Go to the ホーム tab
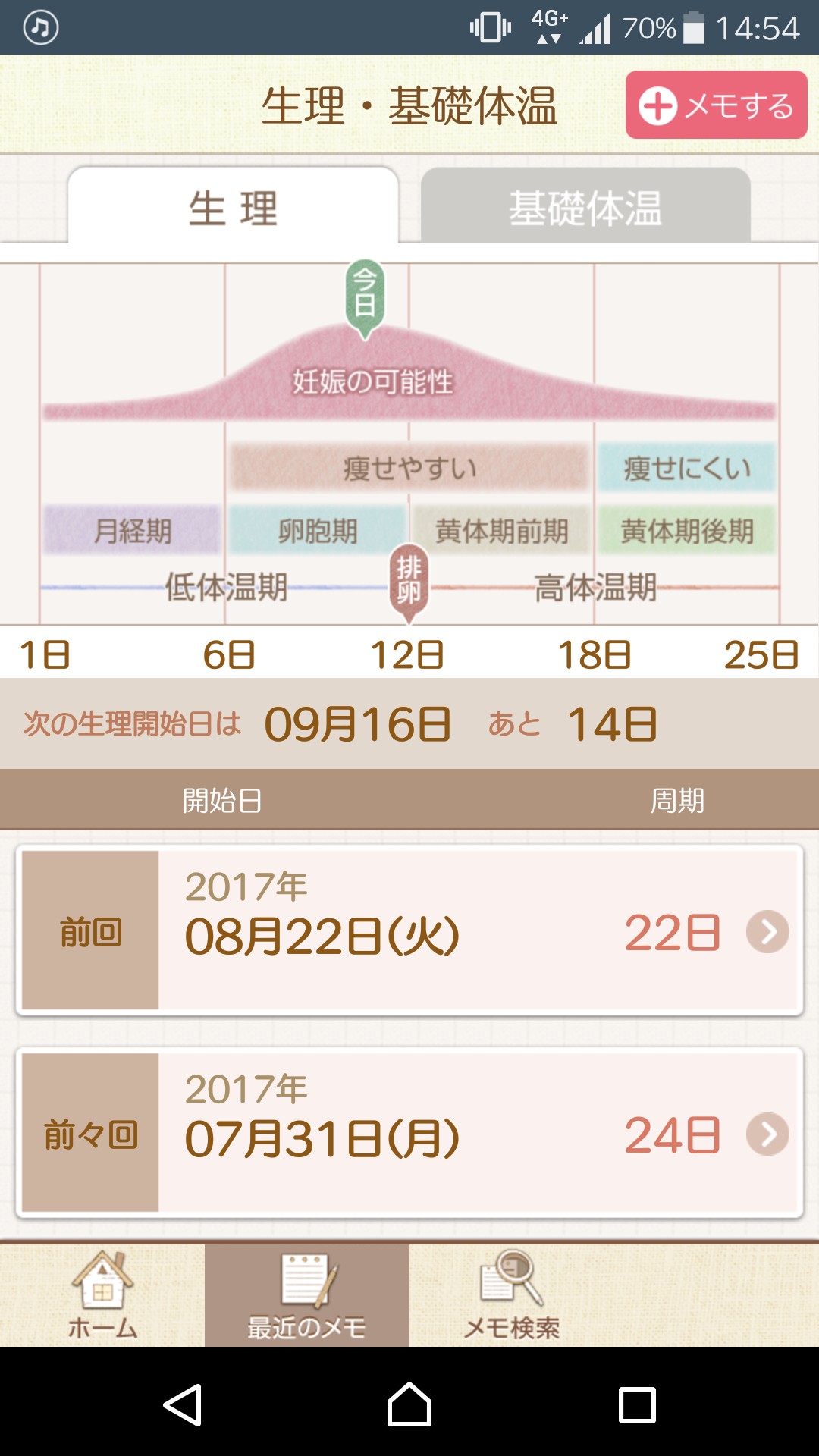Image resolution: width=819 pixels, height=1456 pixels. [102, 1295]
